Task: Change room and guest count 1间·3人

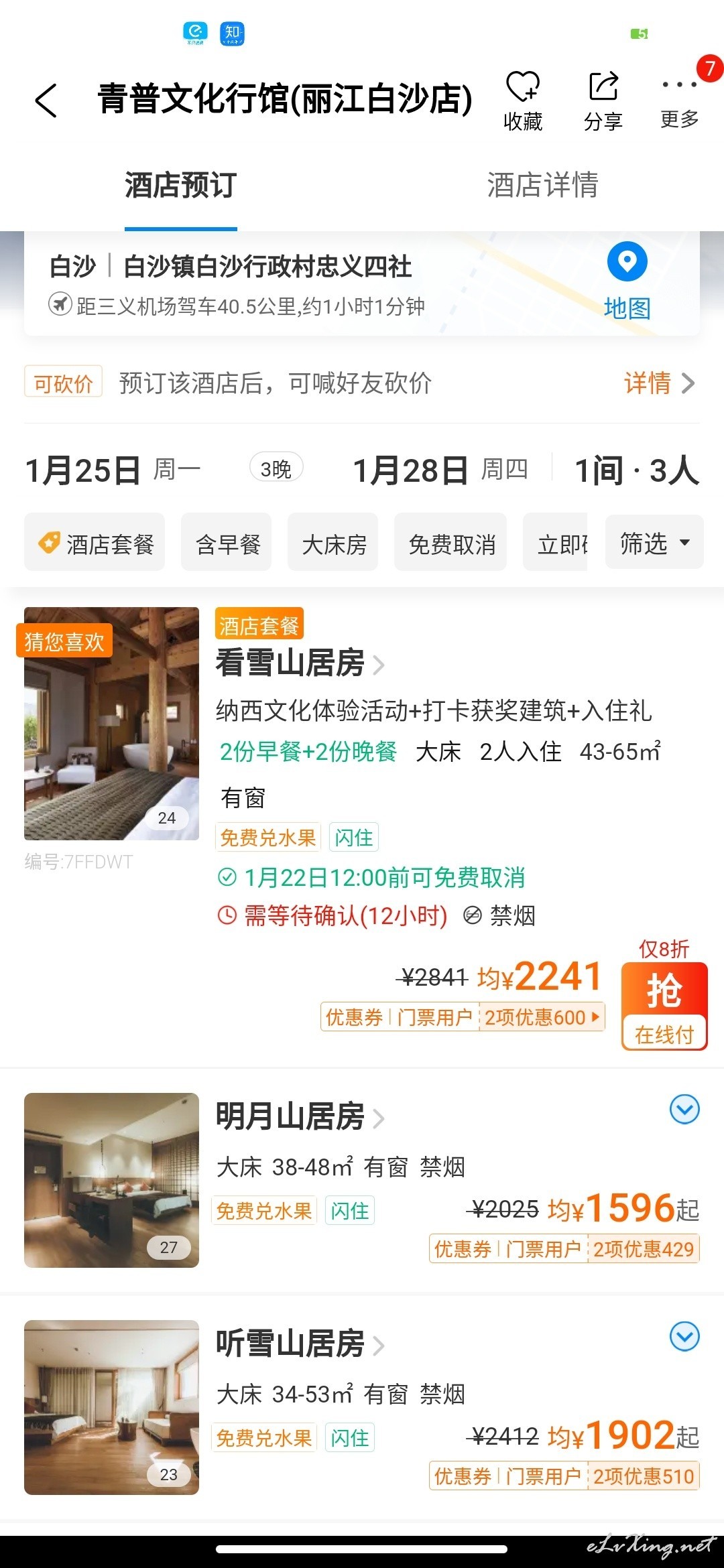Action: tap(637, 470)
